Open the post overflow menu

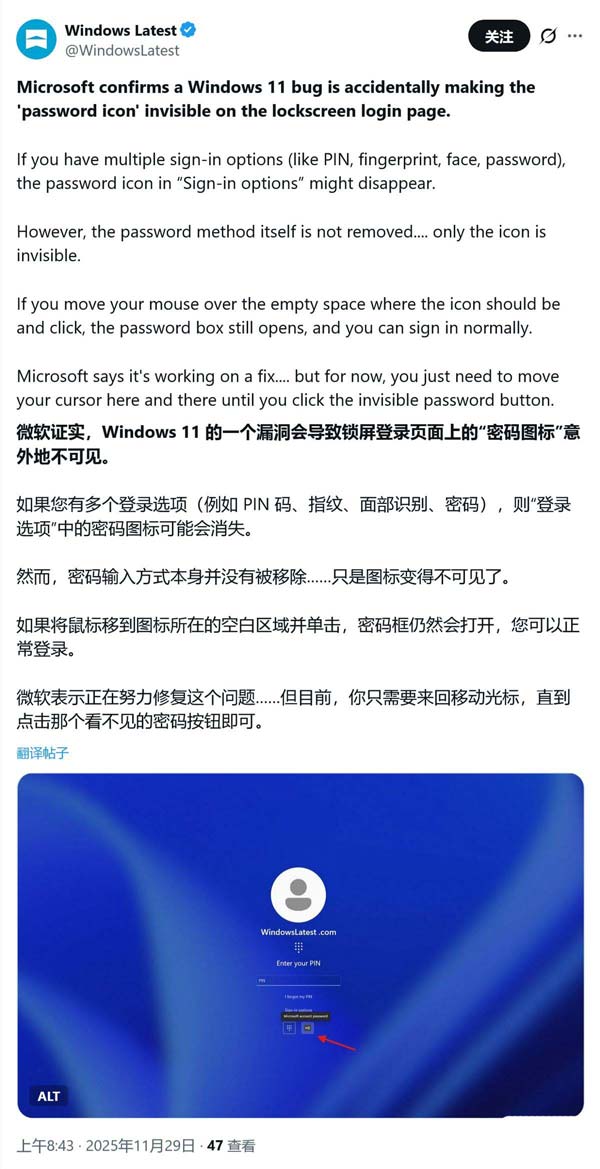pos(575,36)
